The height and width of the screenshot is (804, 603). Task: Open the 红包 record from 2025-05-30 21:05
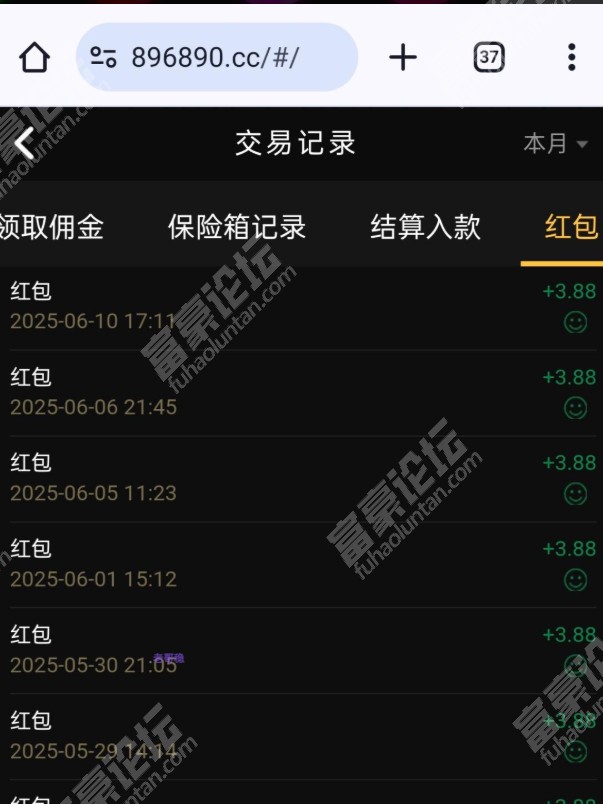tap(300, 650)
